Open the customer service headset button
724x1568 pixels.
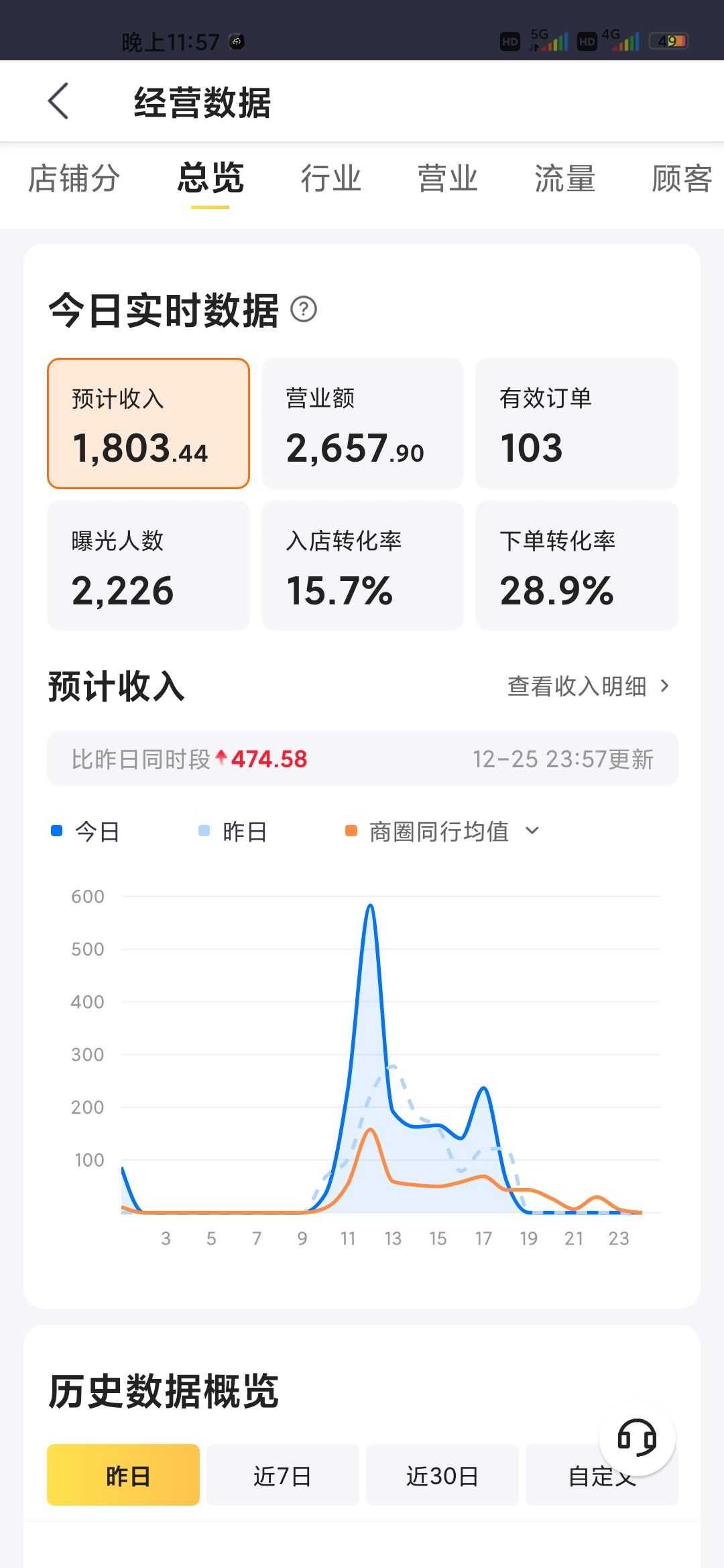(636, 1438)
